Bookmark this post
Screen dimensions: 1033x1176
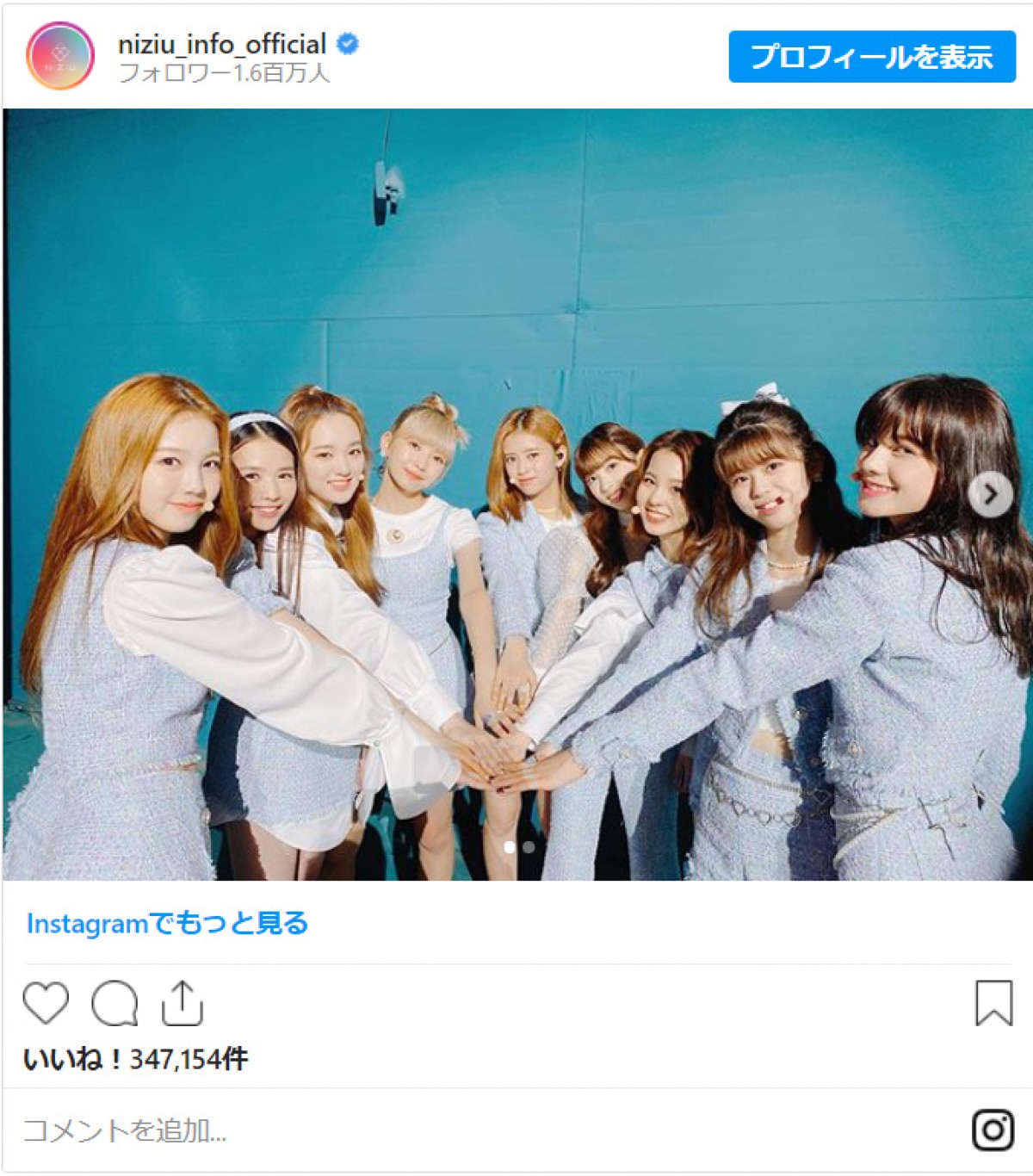tap(993, 1003)
